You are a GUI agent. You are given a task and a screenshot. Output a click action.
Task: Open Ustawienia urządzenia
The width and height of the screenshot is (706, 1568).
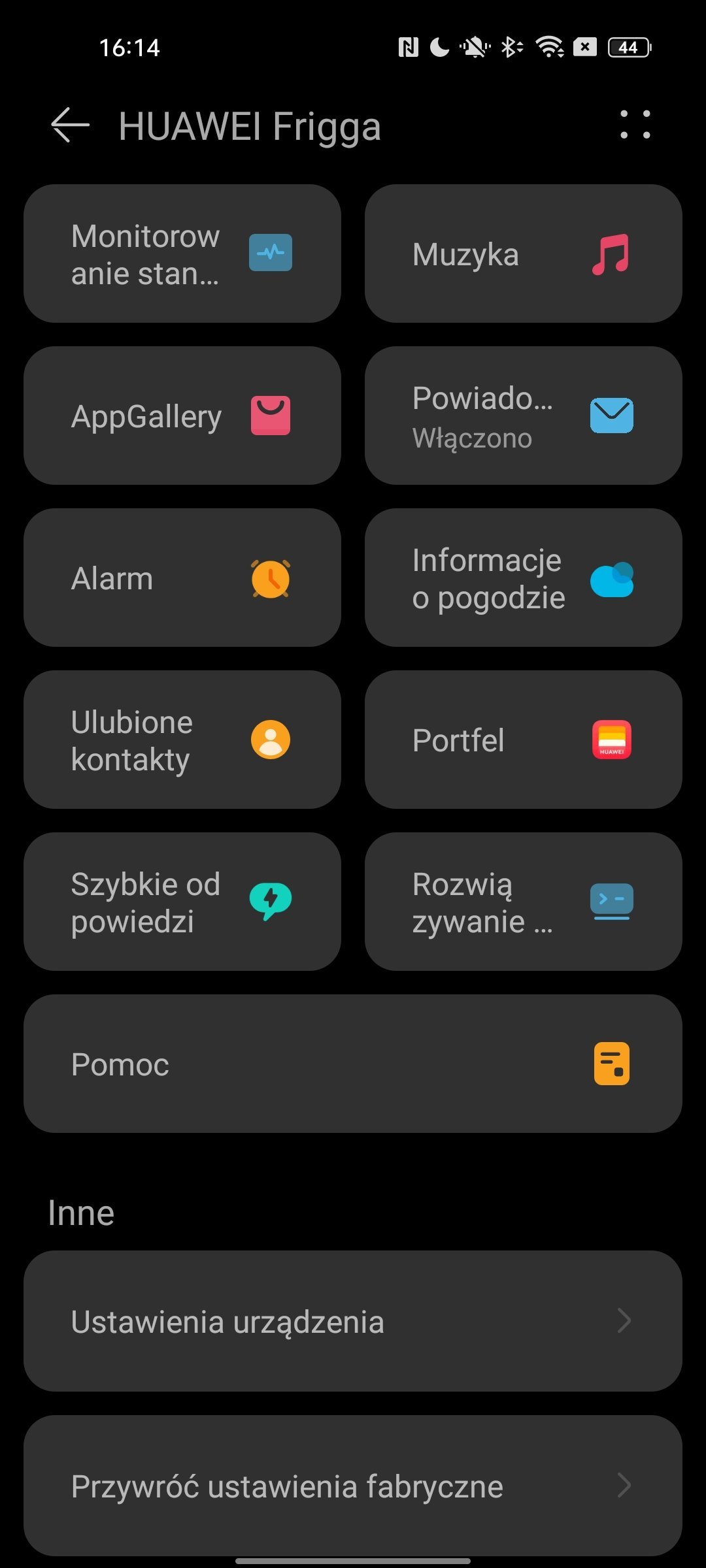click(353, 1321)
